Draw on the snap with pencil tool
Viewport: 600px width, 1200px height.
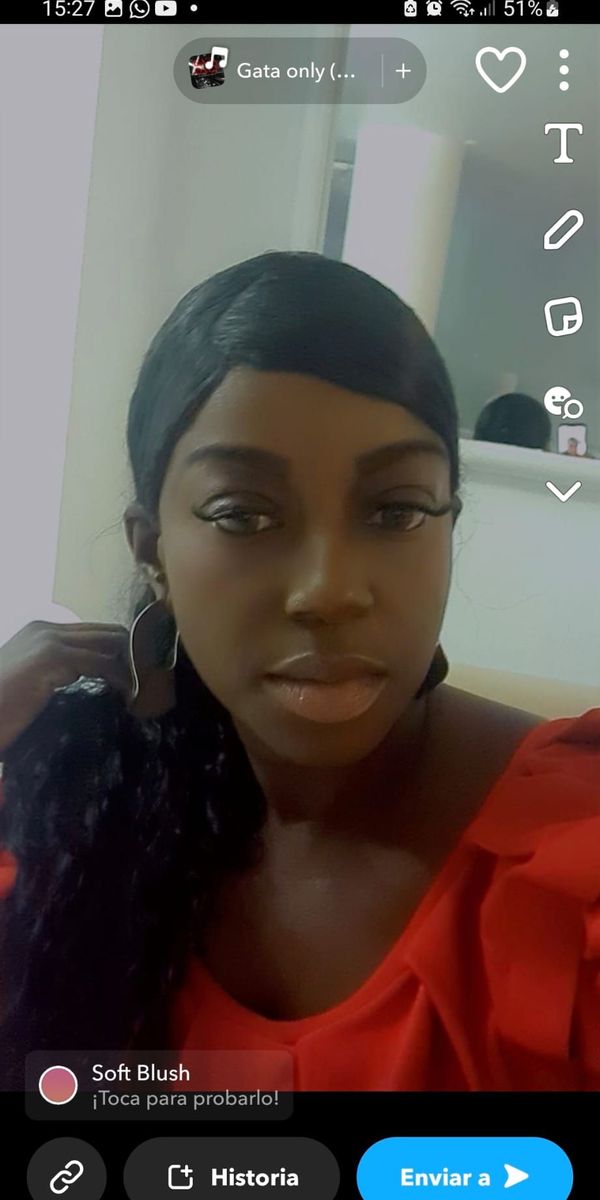click(x=563, y=229)
